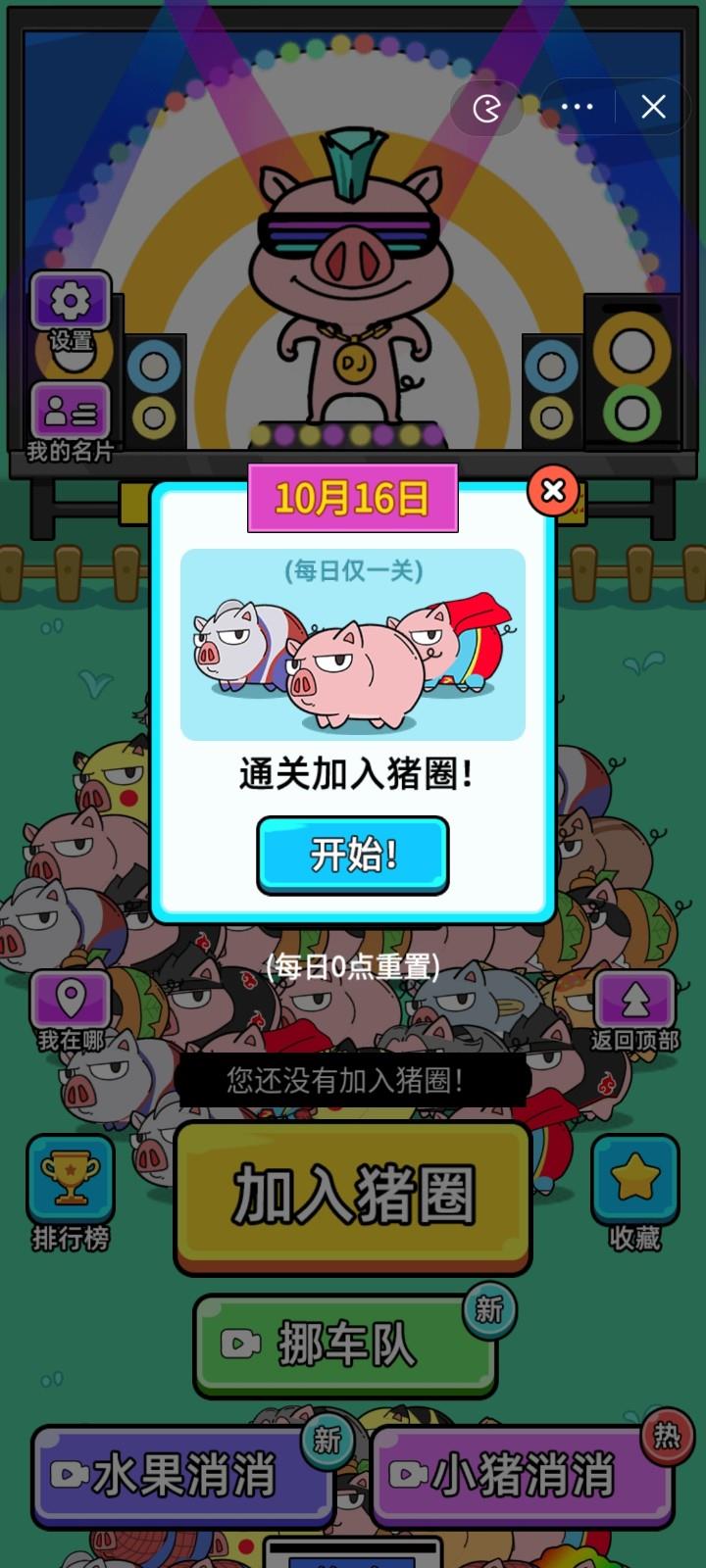Tap the big 加入猪圈 button
Image resolution: width=706 pixels, height=1568 pixels.
coord(353,1198)
